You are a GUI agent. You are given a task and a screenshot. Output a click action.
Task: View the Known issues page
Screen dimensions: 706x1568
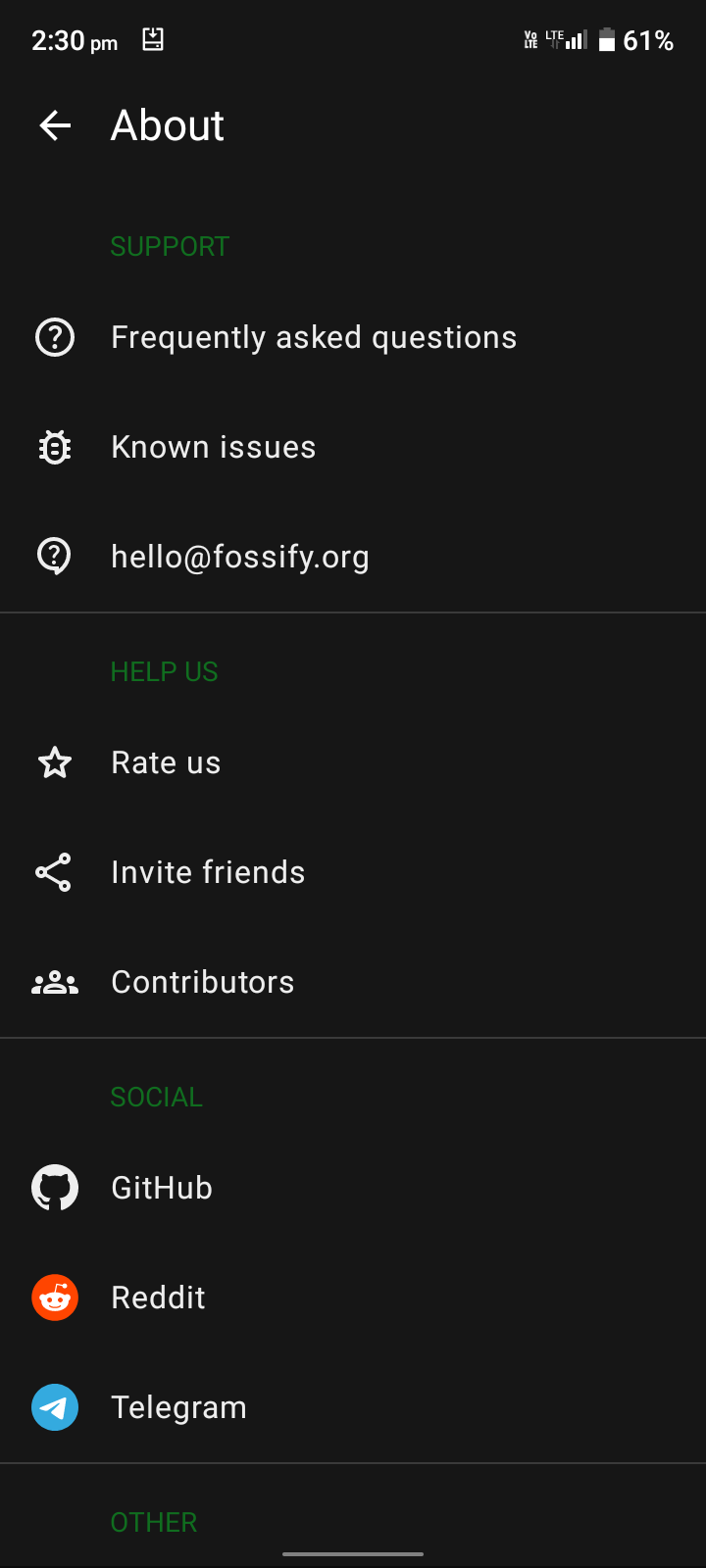coord(353,447)
